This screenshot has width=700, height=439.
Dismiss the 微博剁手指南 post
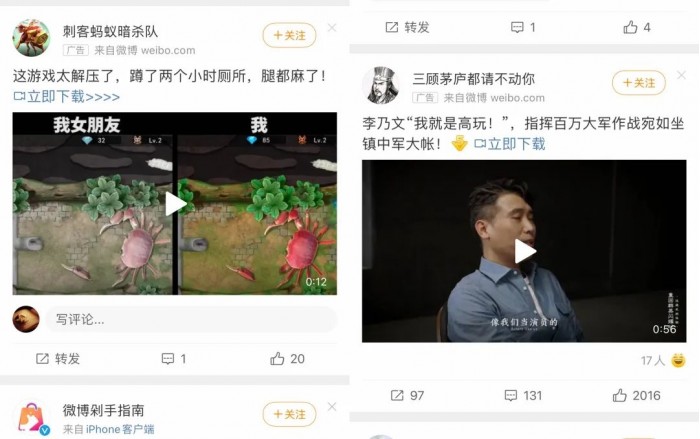click(x=332, y=407)
